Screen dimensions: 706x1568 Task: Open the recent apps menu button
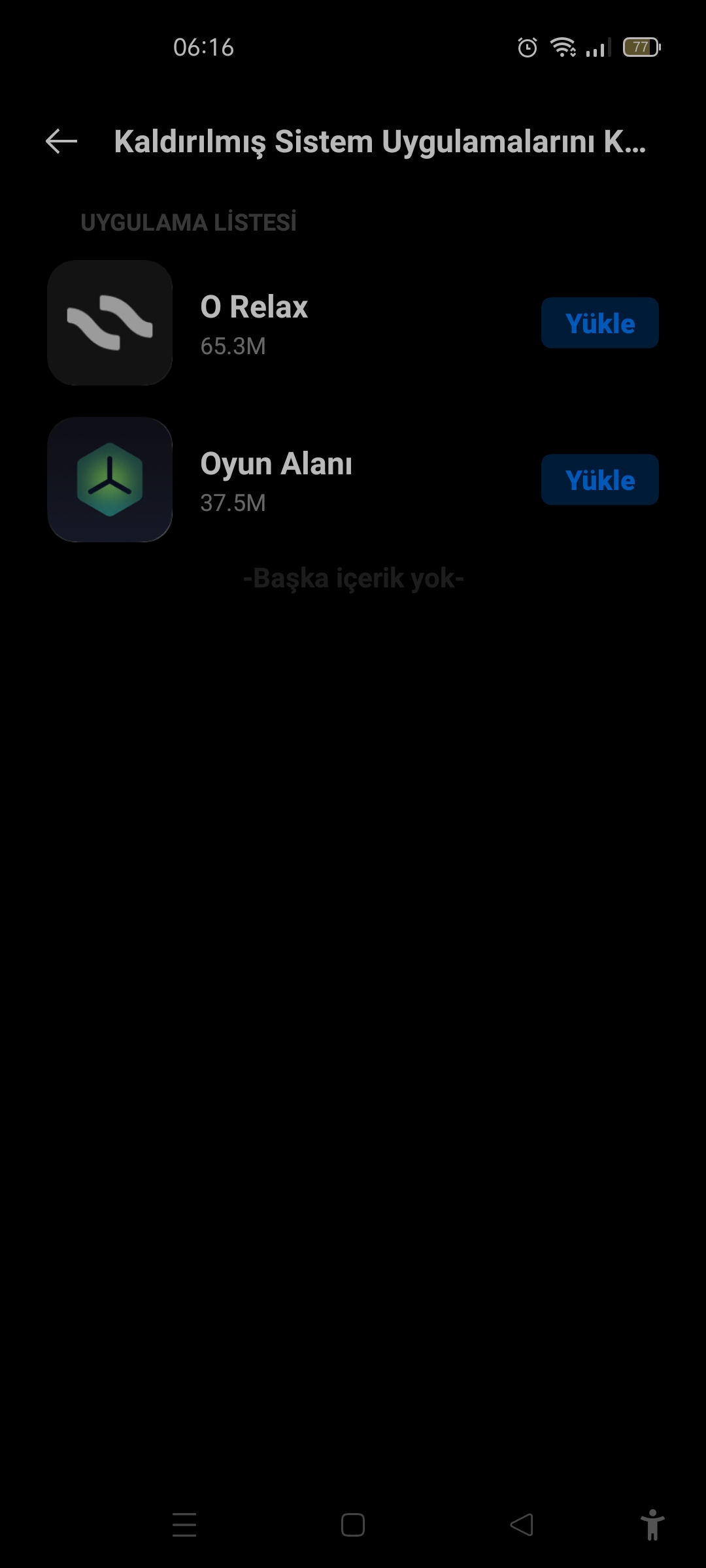184,1525
